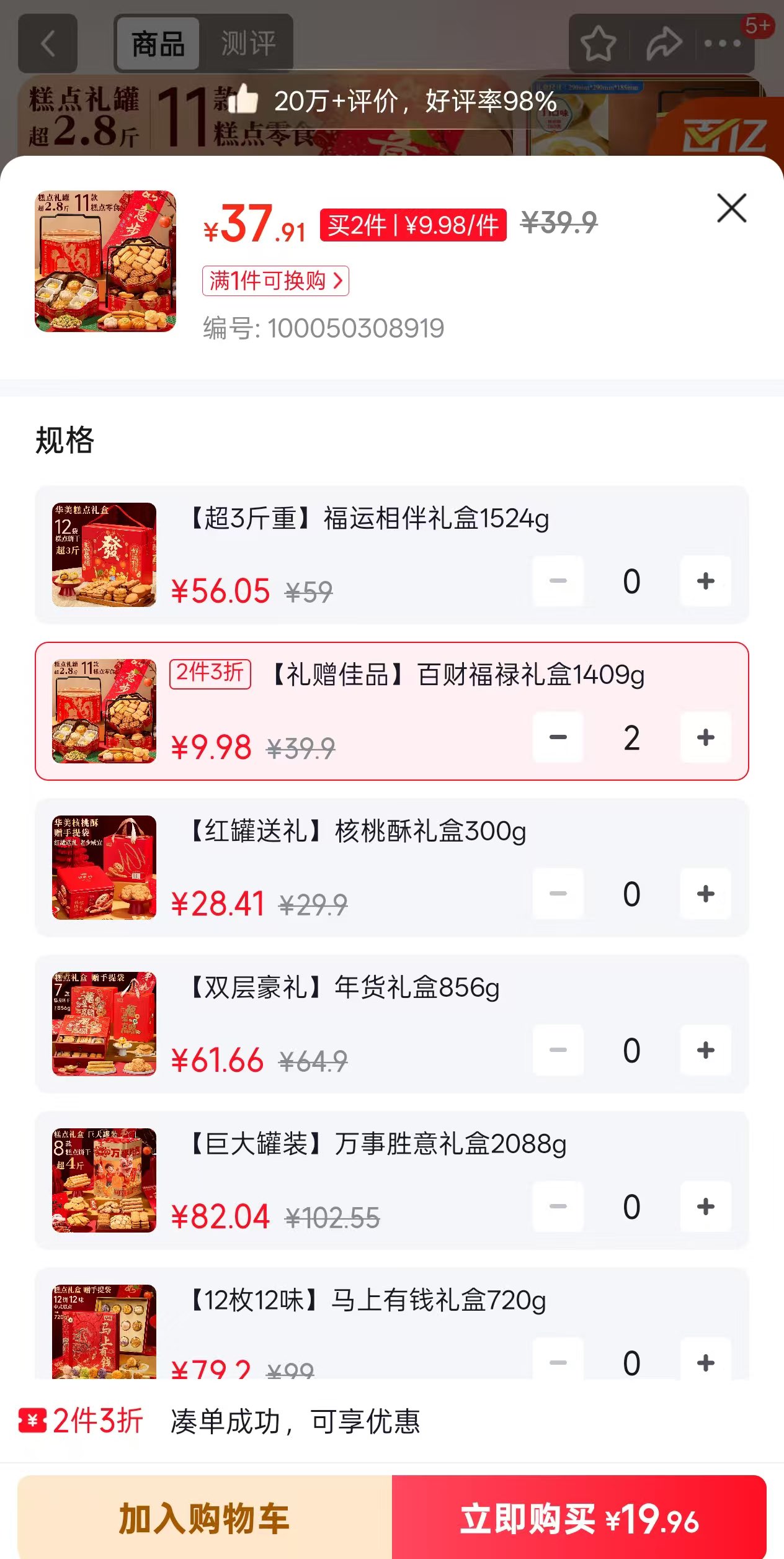Add one 马上有钱礼盒720g
The width and height of the screenshot is (784, 1559).
[705, 1362]
